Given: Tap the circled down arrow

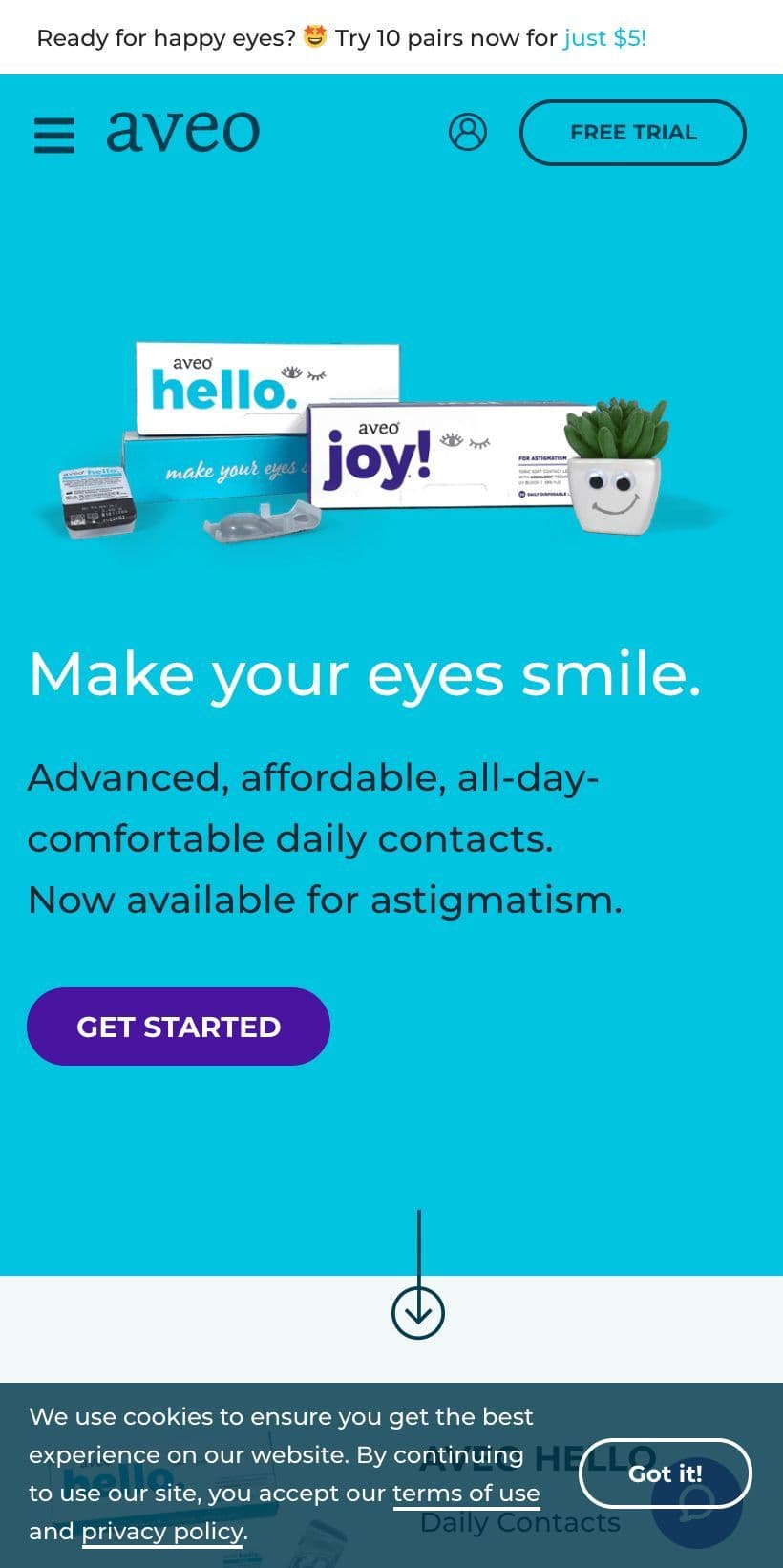Looking at the screenshot, I should tap(418, 1312).
